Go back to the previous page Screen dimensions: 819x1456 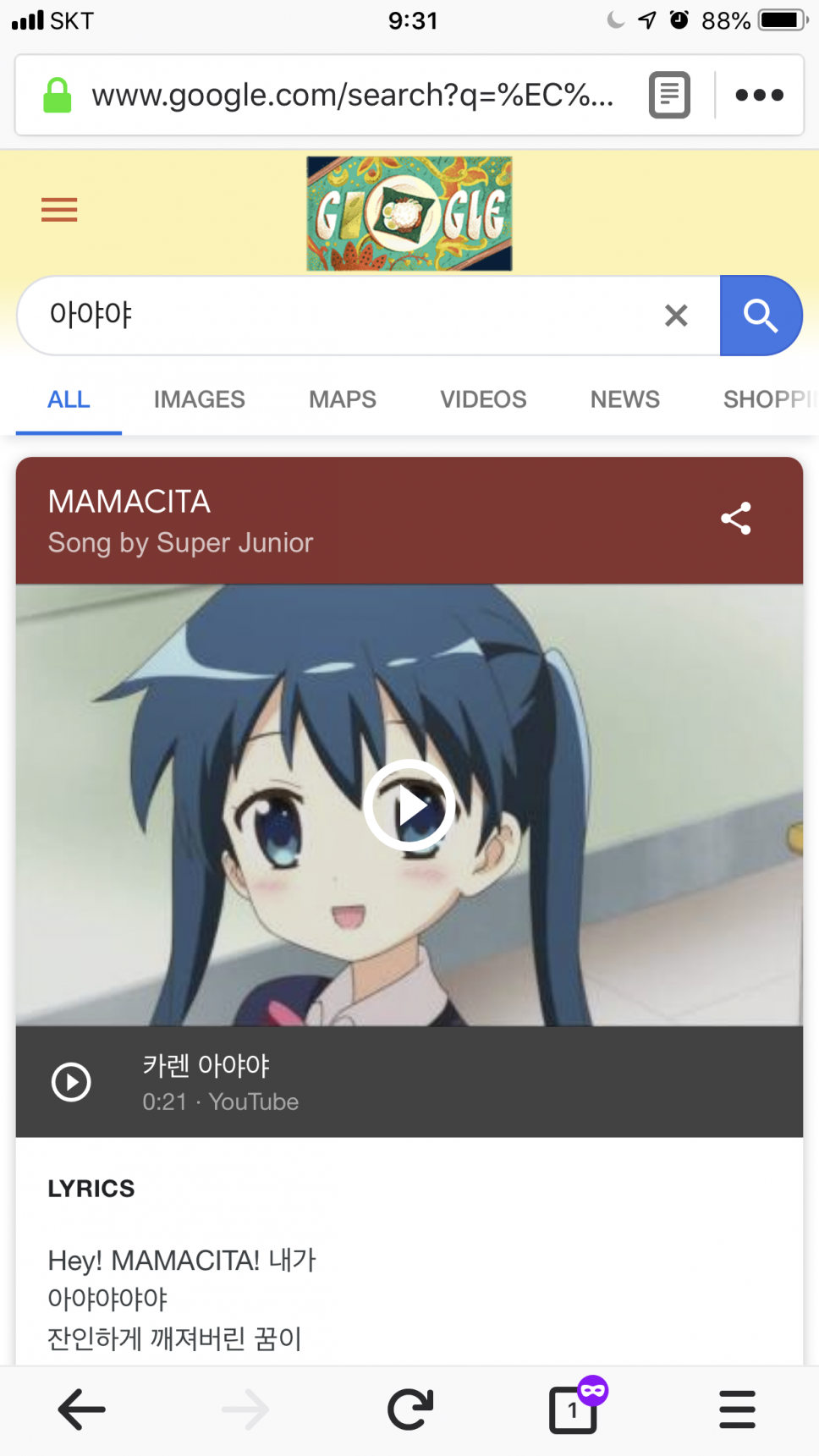pos(81,1409)
